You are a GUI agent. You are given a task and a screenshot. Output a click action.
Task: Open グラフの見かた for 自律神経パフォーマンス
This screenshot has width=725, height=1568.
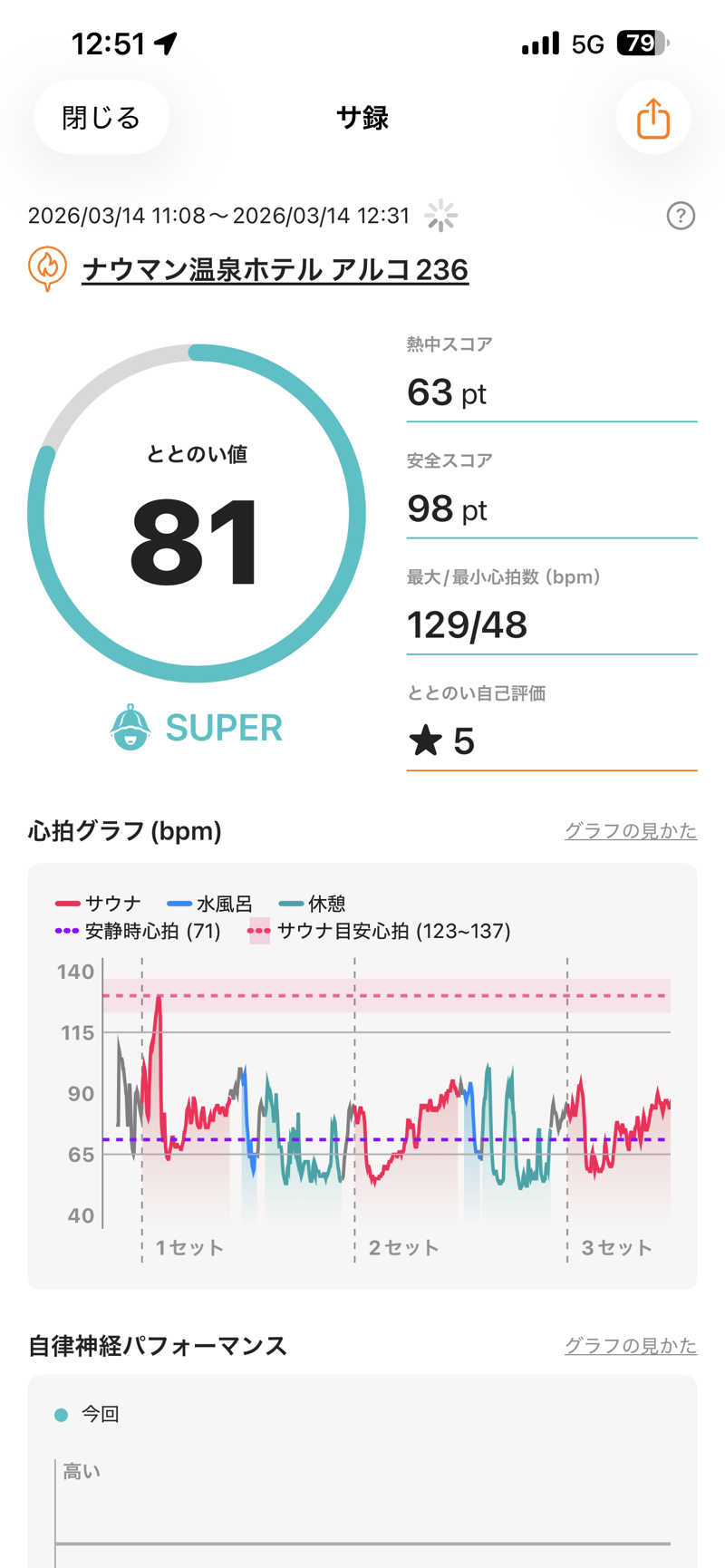[x=631, y=1345]
